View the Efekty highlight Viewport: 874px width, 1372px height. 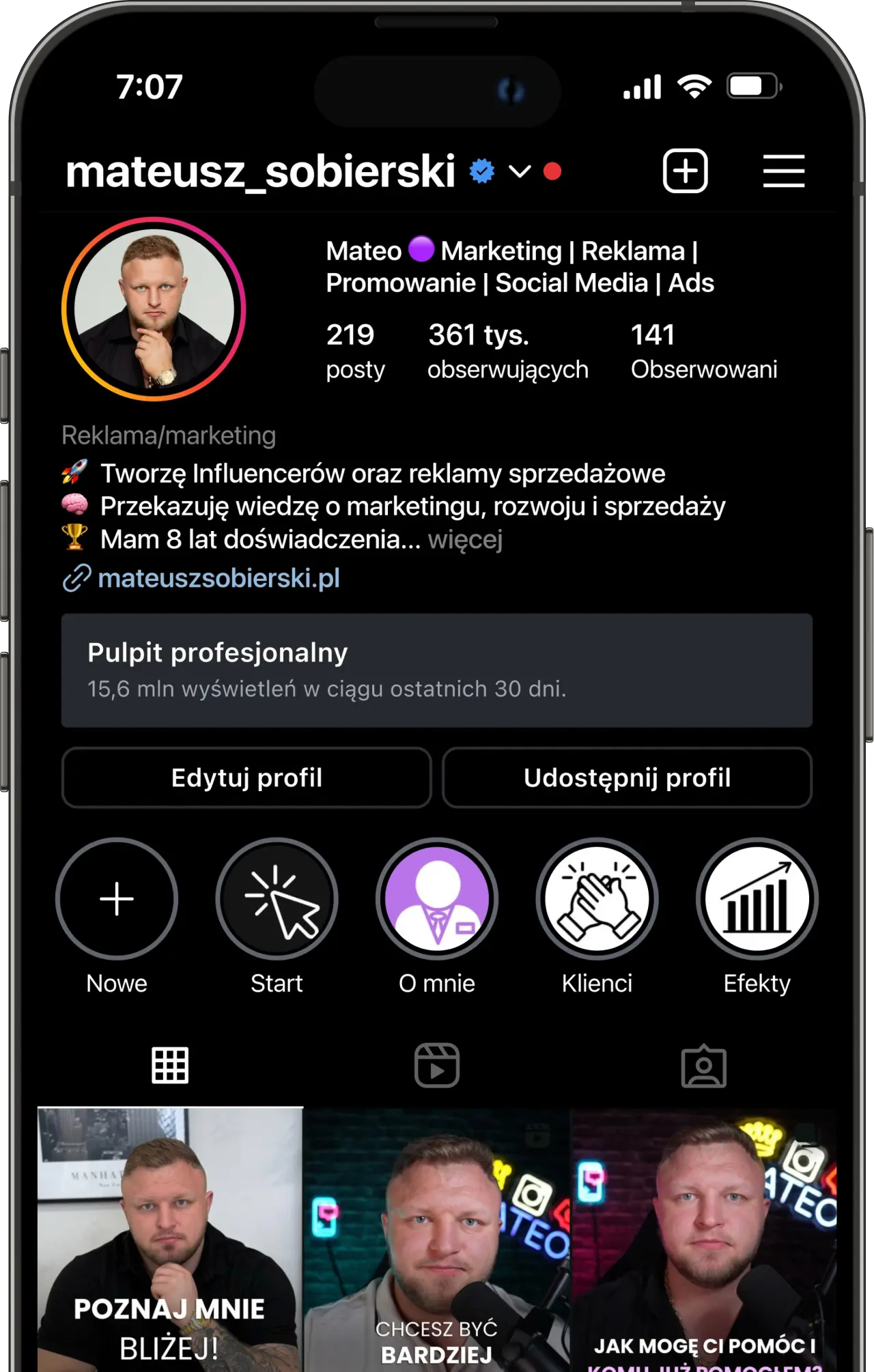[x=757, y=899]
